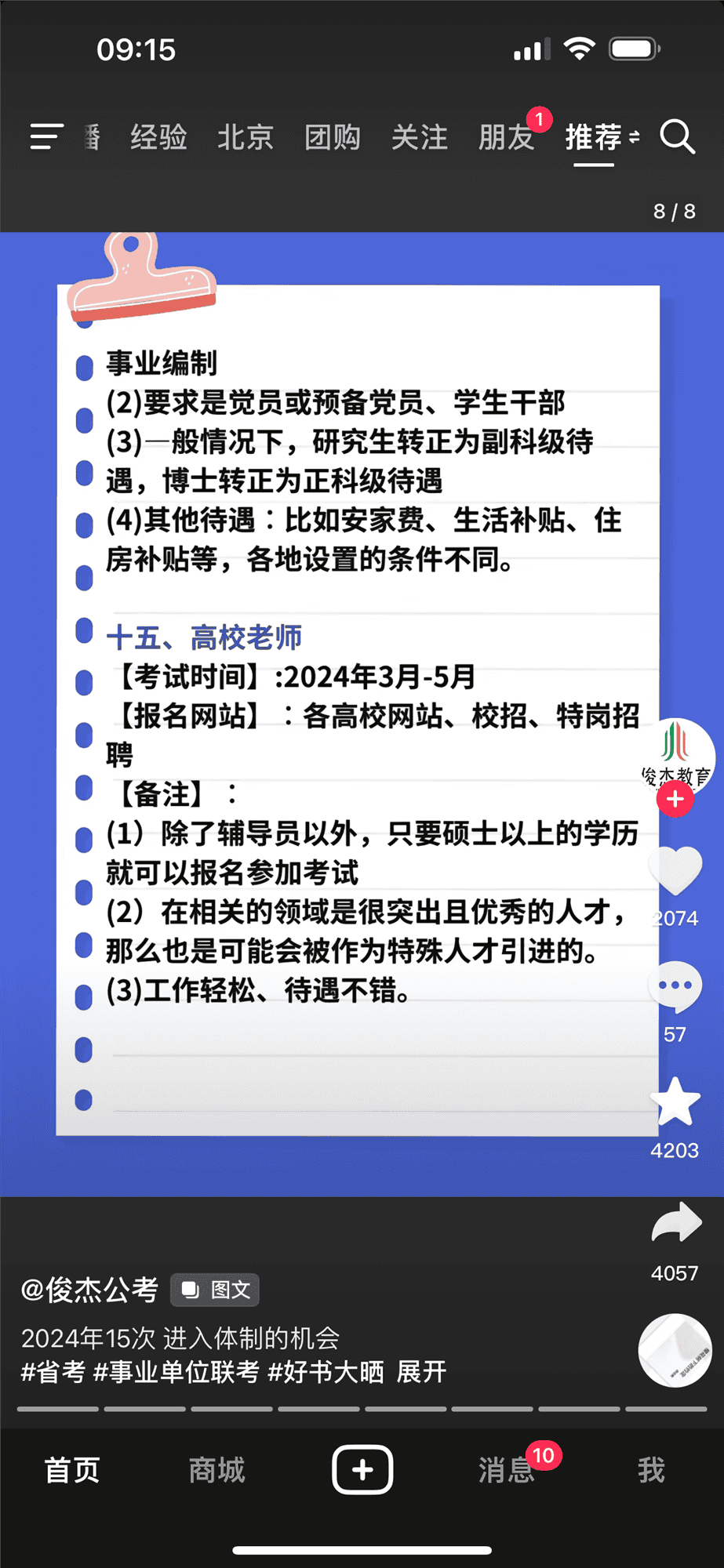724x1568 pixels.
Task: Switch to the 团购 tab
Action: tap(332, 137)
